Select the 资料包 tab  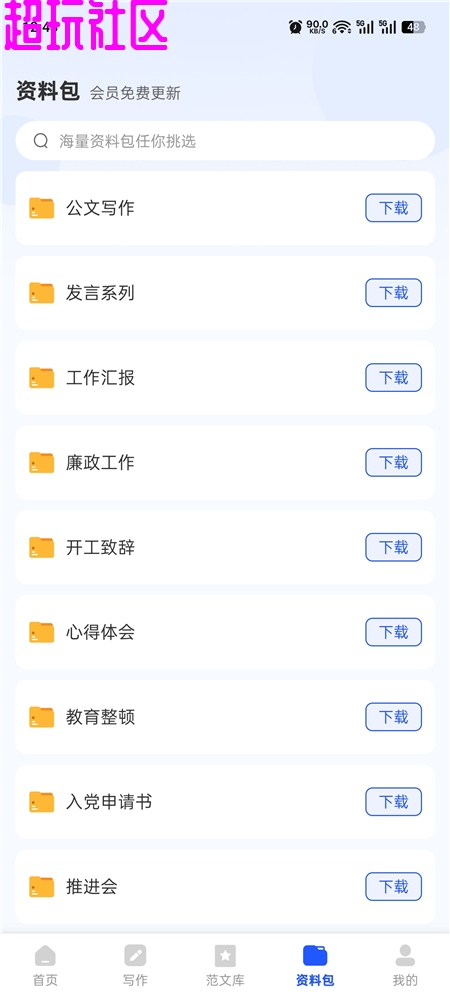(315, 965)
